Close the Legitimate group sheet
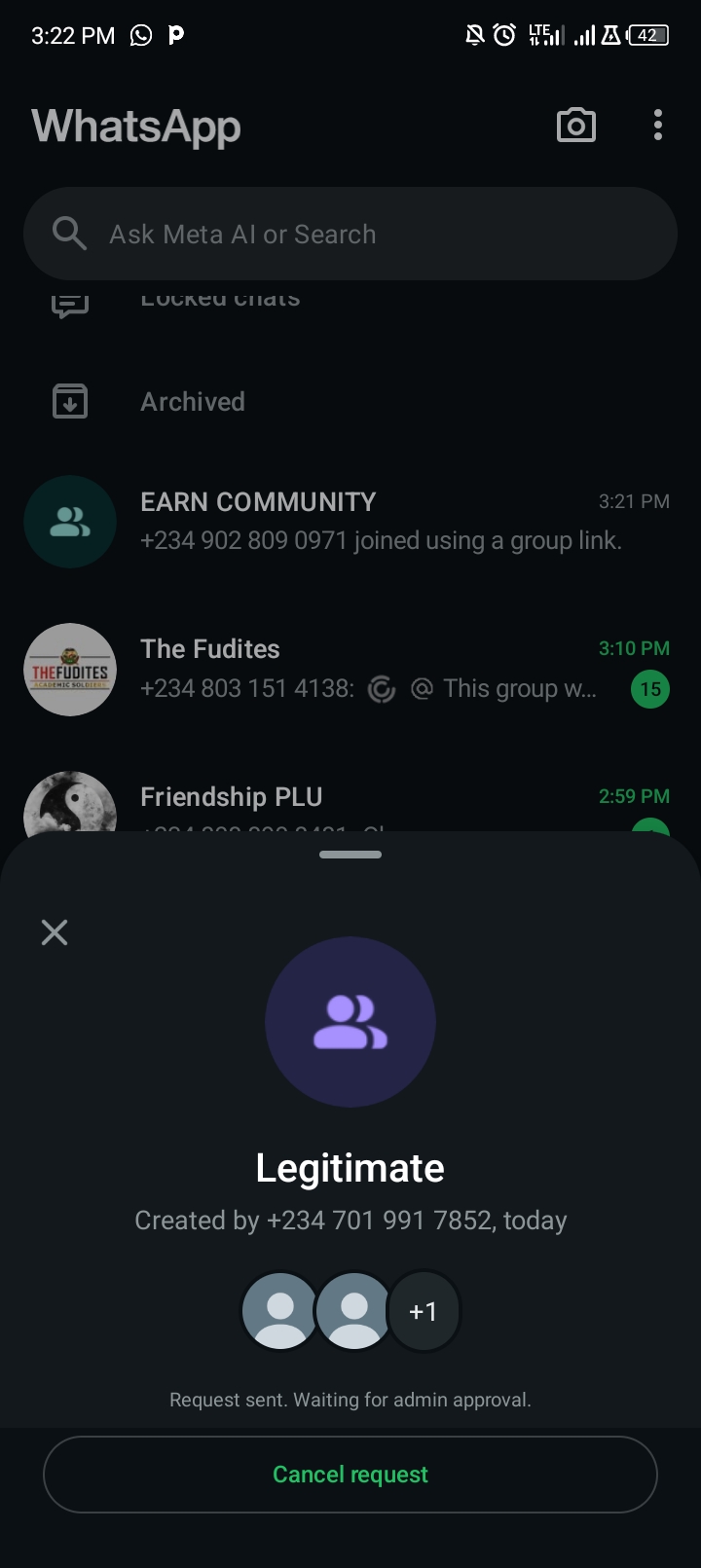701x1568 pixels. click(x=55, y=932)
